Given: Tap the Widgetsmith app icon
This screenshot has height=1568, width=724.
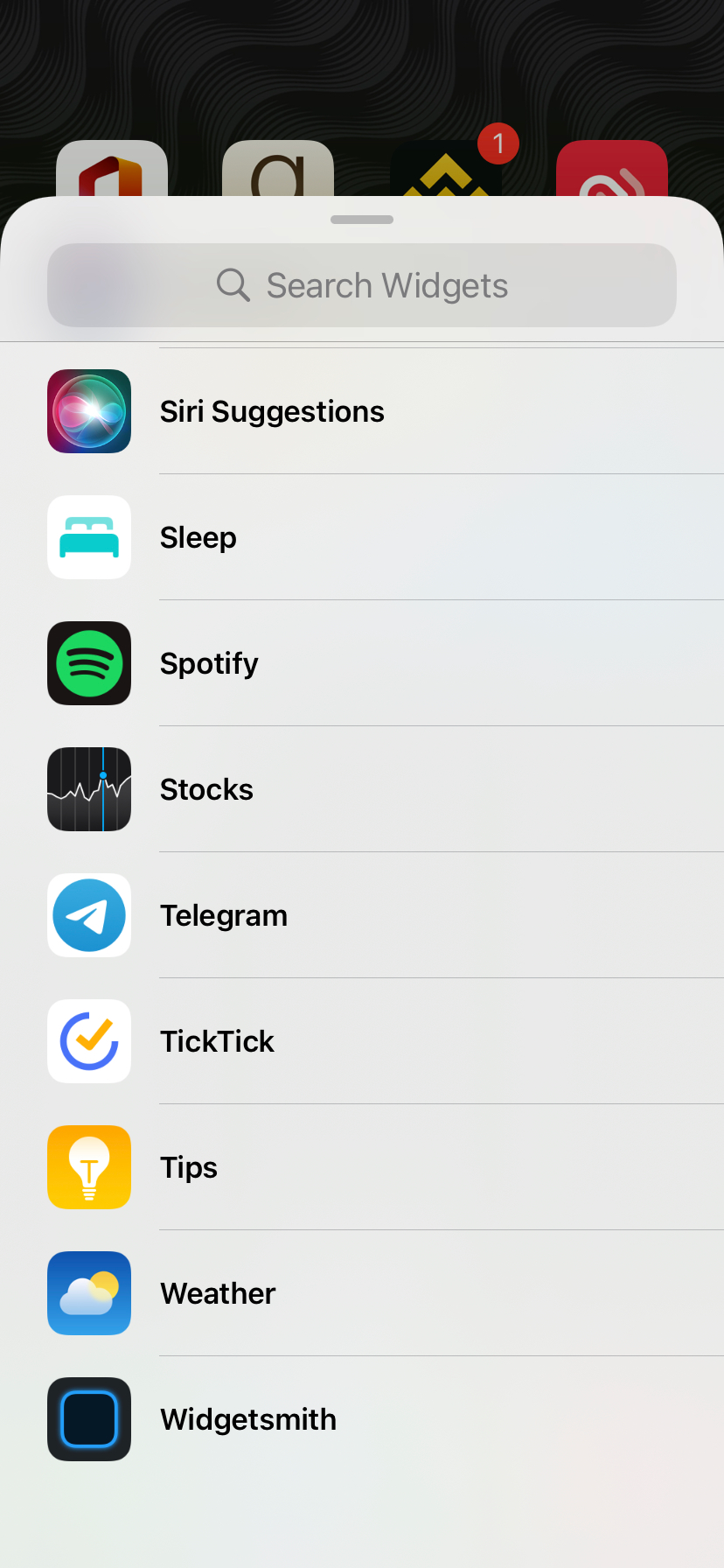Looking at the screenshot, I should (x=88, y=1419).
